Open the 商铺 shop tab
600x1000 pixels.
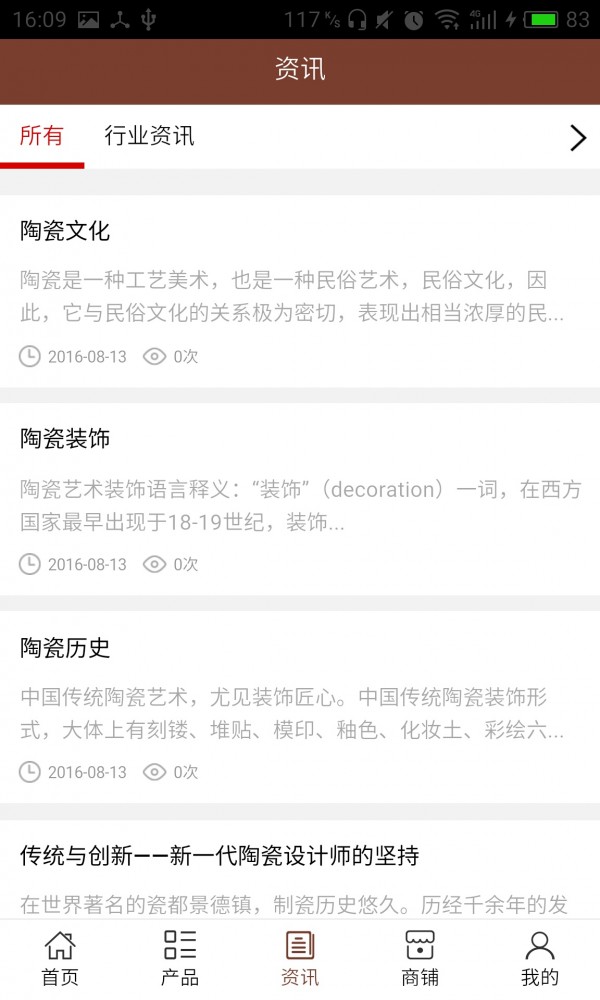pos(420,959)
